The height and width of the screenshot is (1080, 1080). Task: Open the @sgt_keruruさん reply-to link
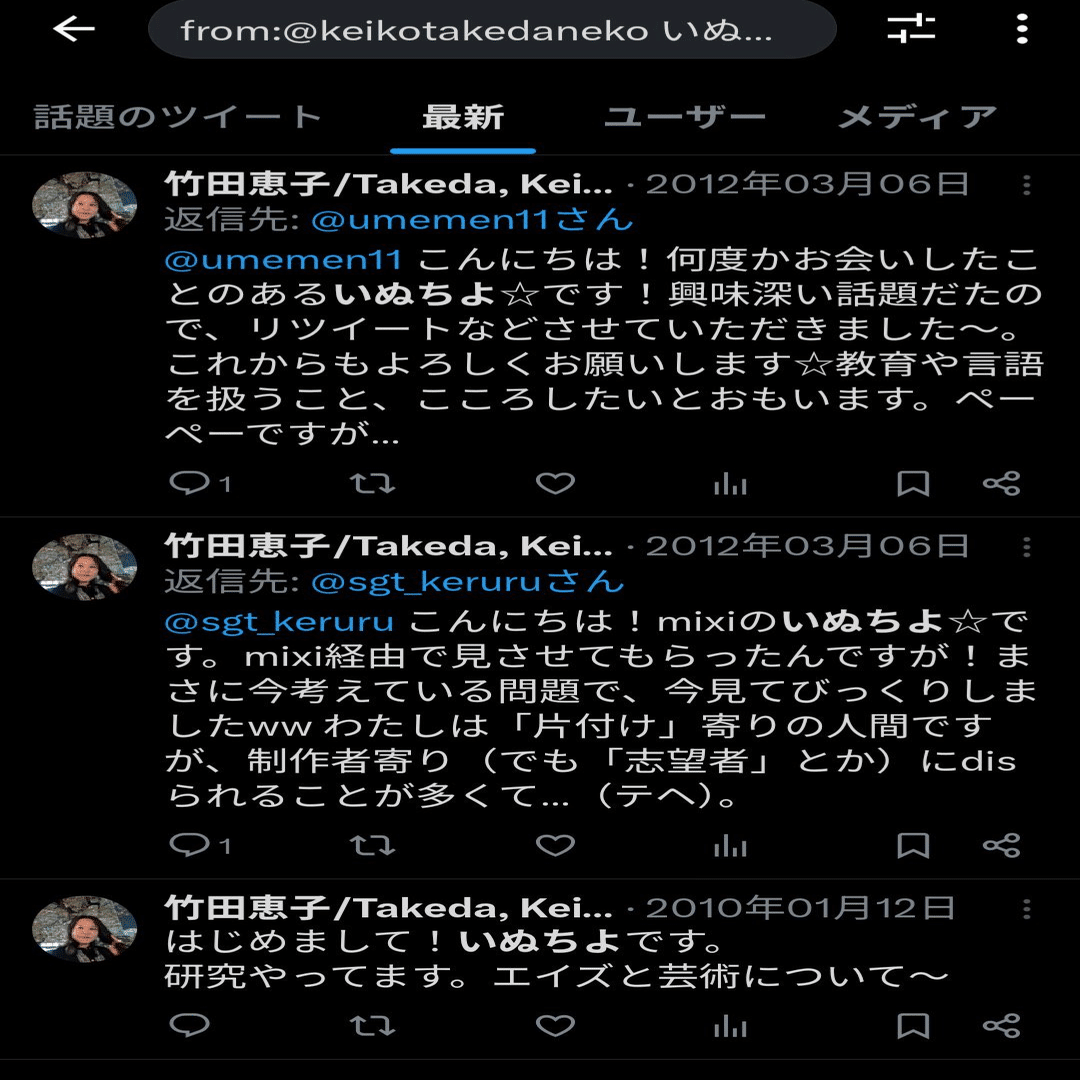[468, 582]
